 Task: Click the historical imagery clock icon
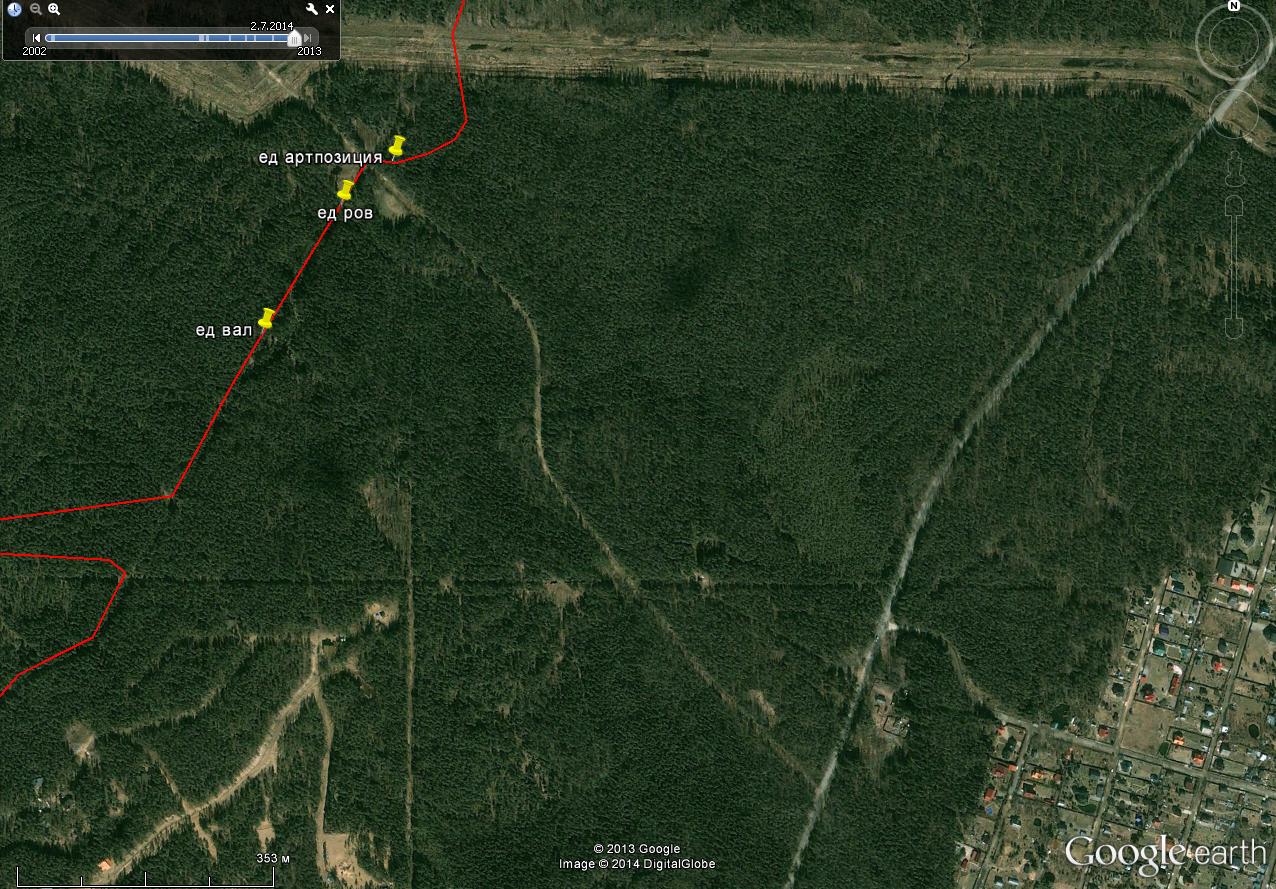tap(15, 9)
